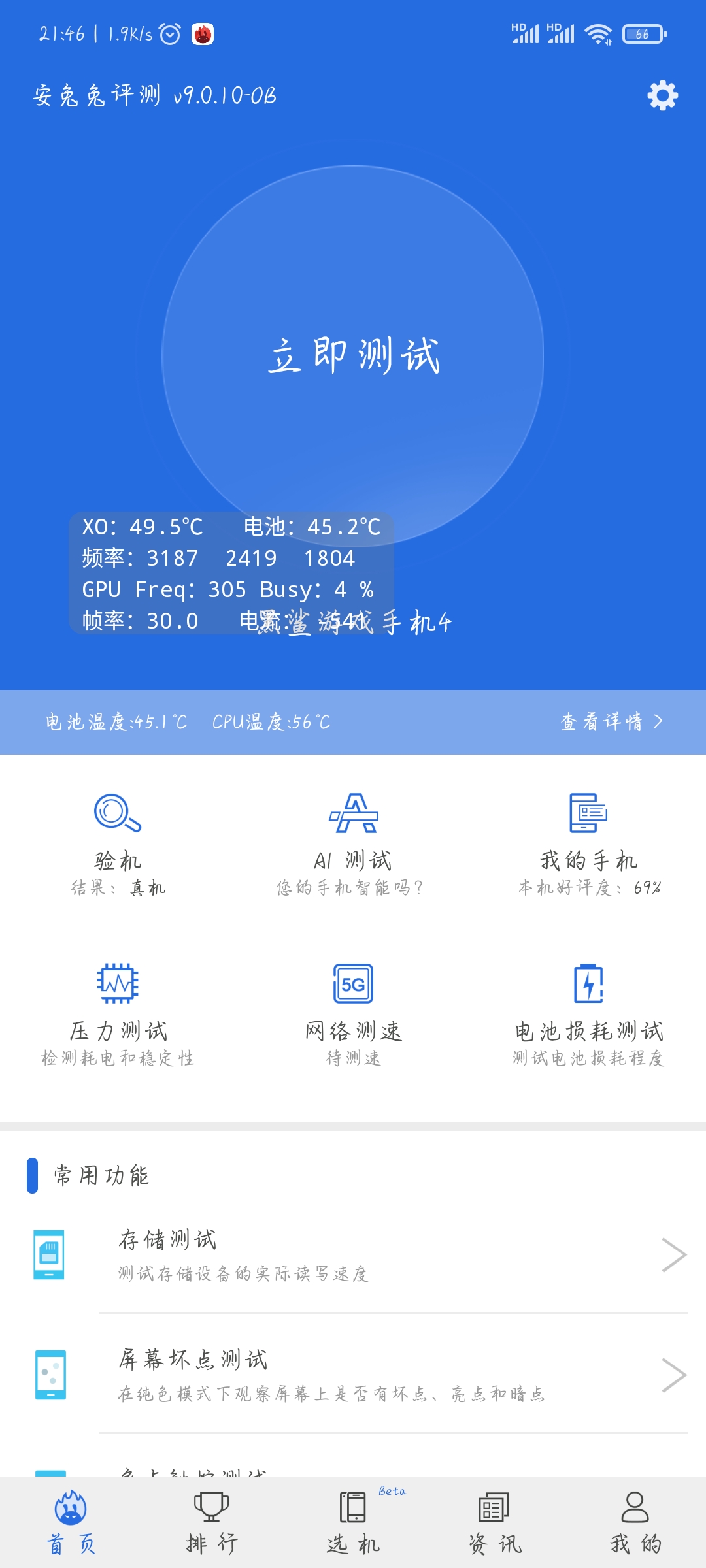Open 电池损耗测试 battery wear test
706x1568 pixels.
[588, 1014]
